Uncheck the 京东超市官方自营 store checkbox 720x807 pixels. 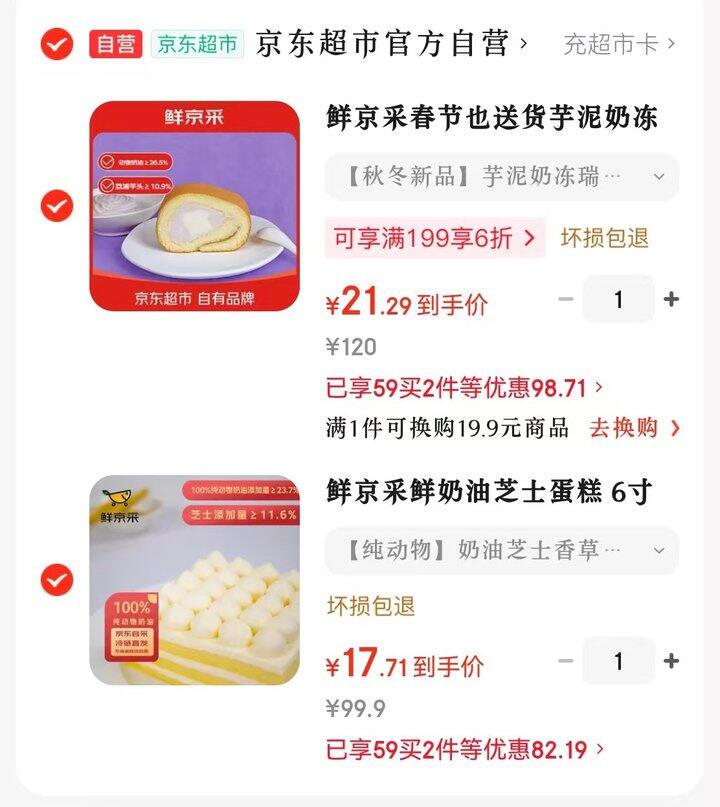pos(57,44)
